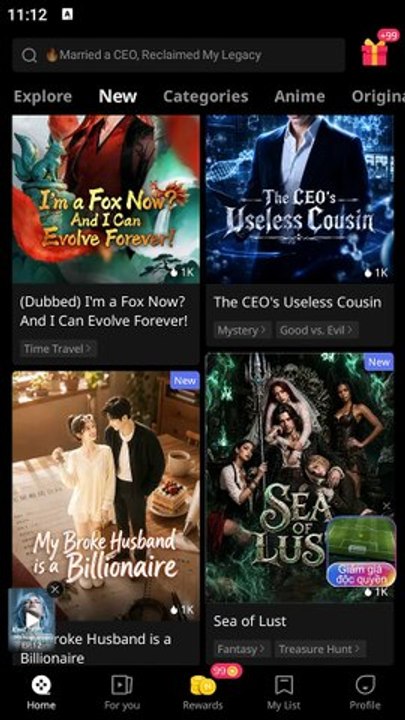Switch to the Anime tab

click(x=299, y=96)
